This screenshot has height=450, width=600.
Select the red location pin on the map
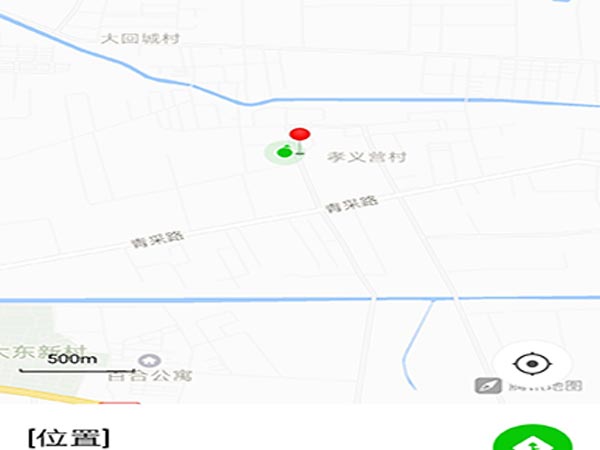pyautogui.click(x=299, y=136)
